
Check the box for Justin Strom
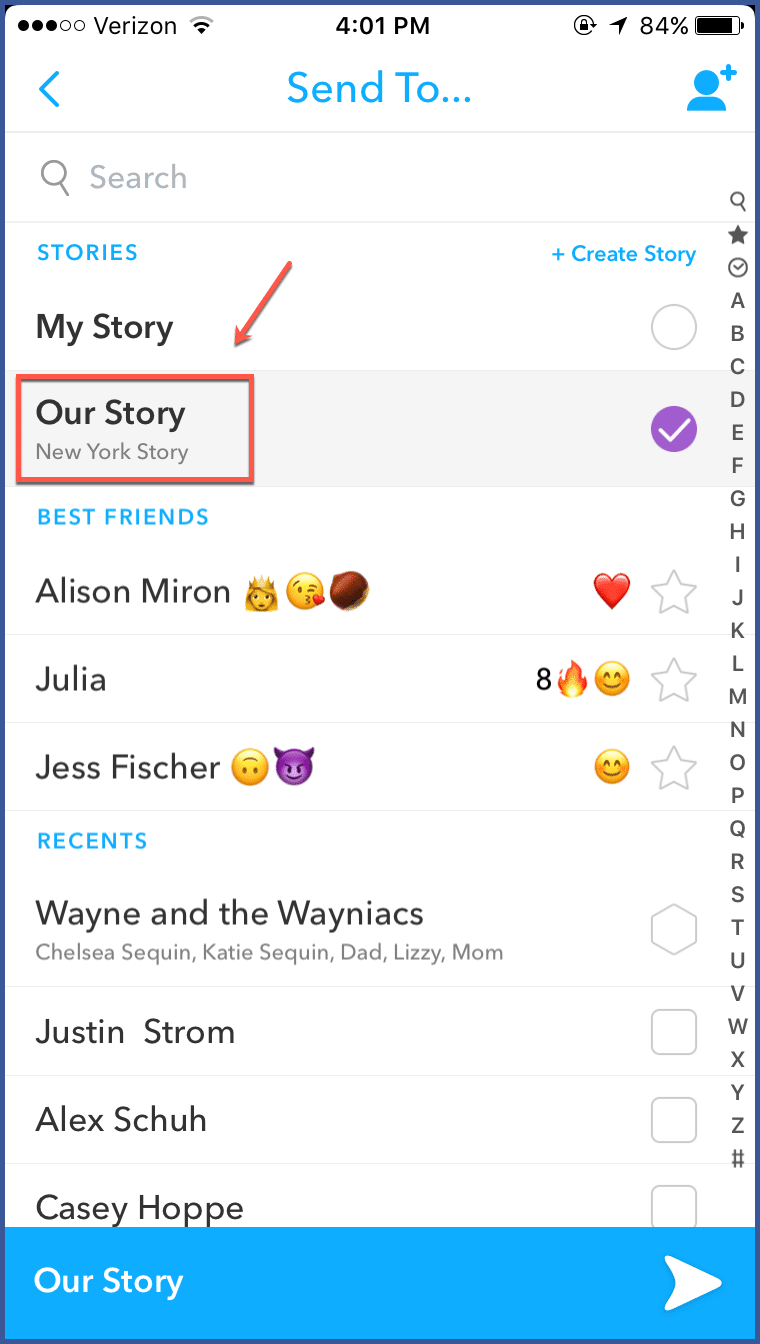673,1032
